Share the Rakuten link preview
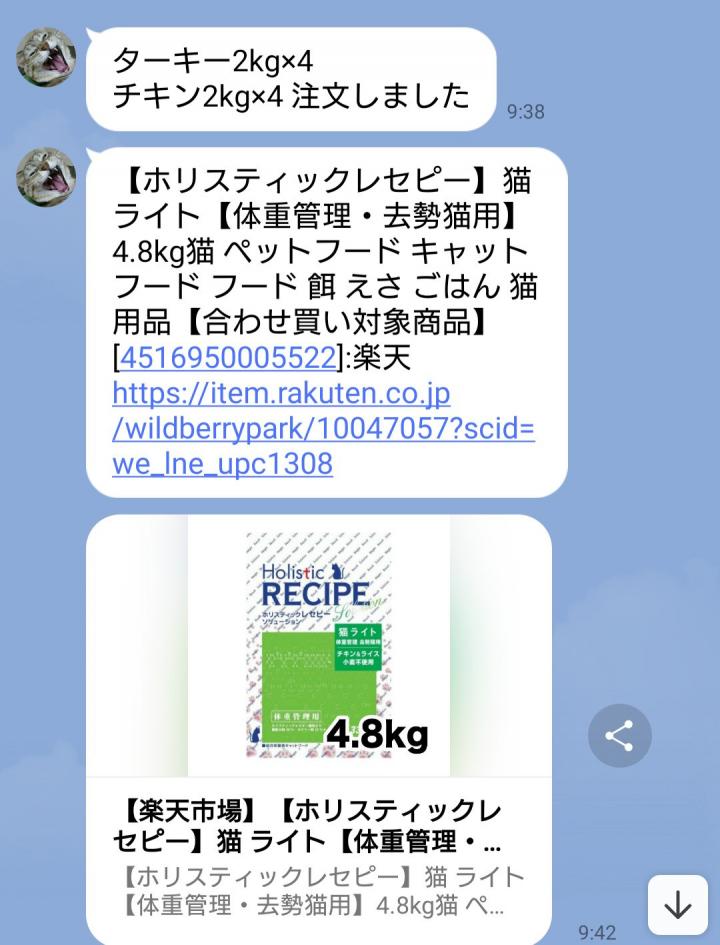 coord(619,737)
